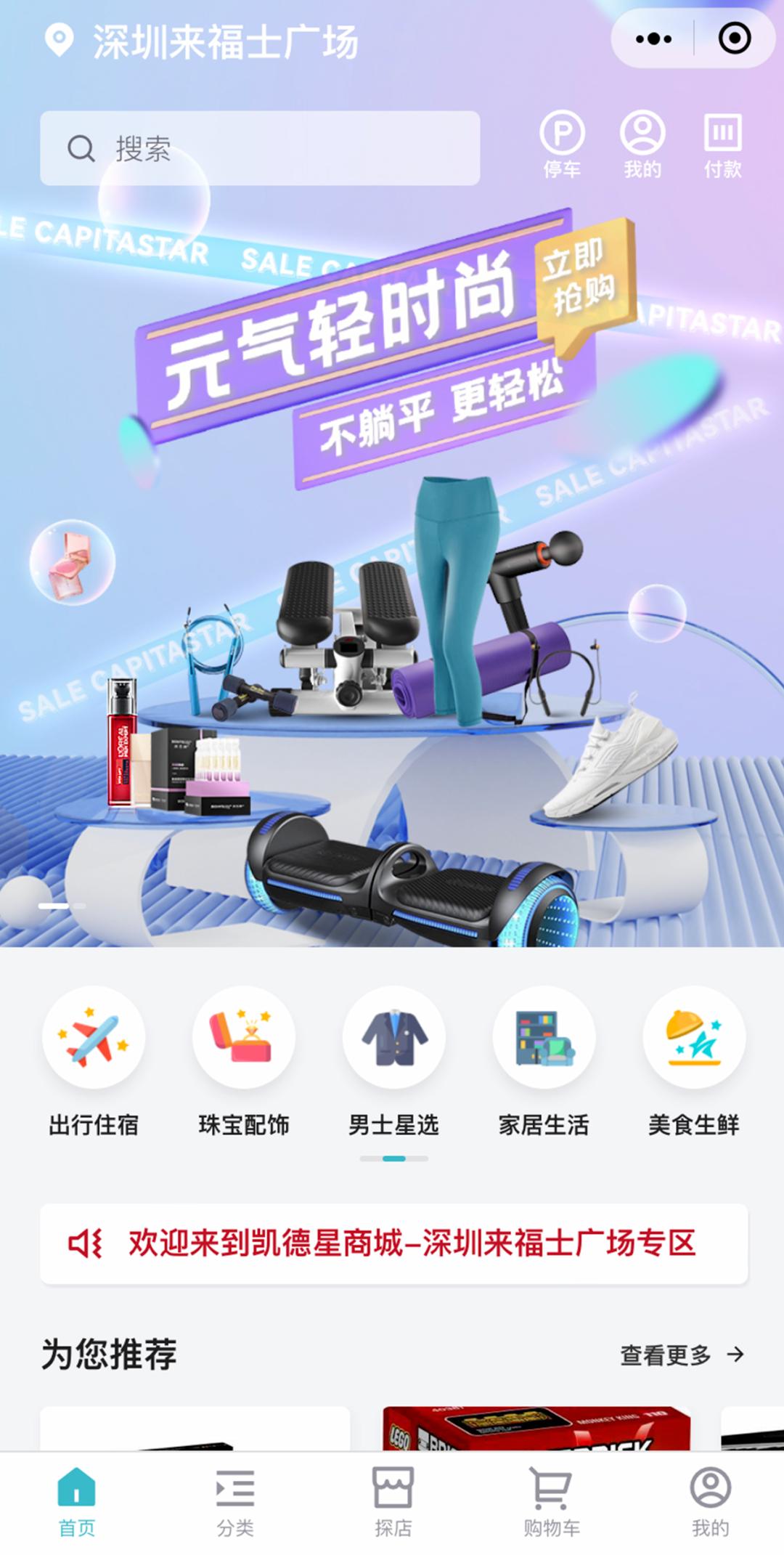
Task: Switch to the 分类 tab
Action: (235, 1502)
